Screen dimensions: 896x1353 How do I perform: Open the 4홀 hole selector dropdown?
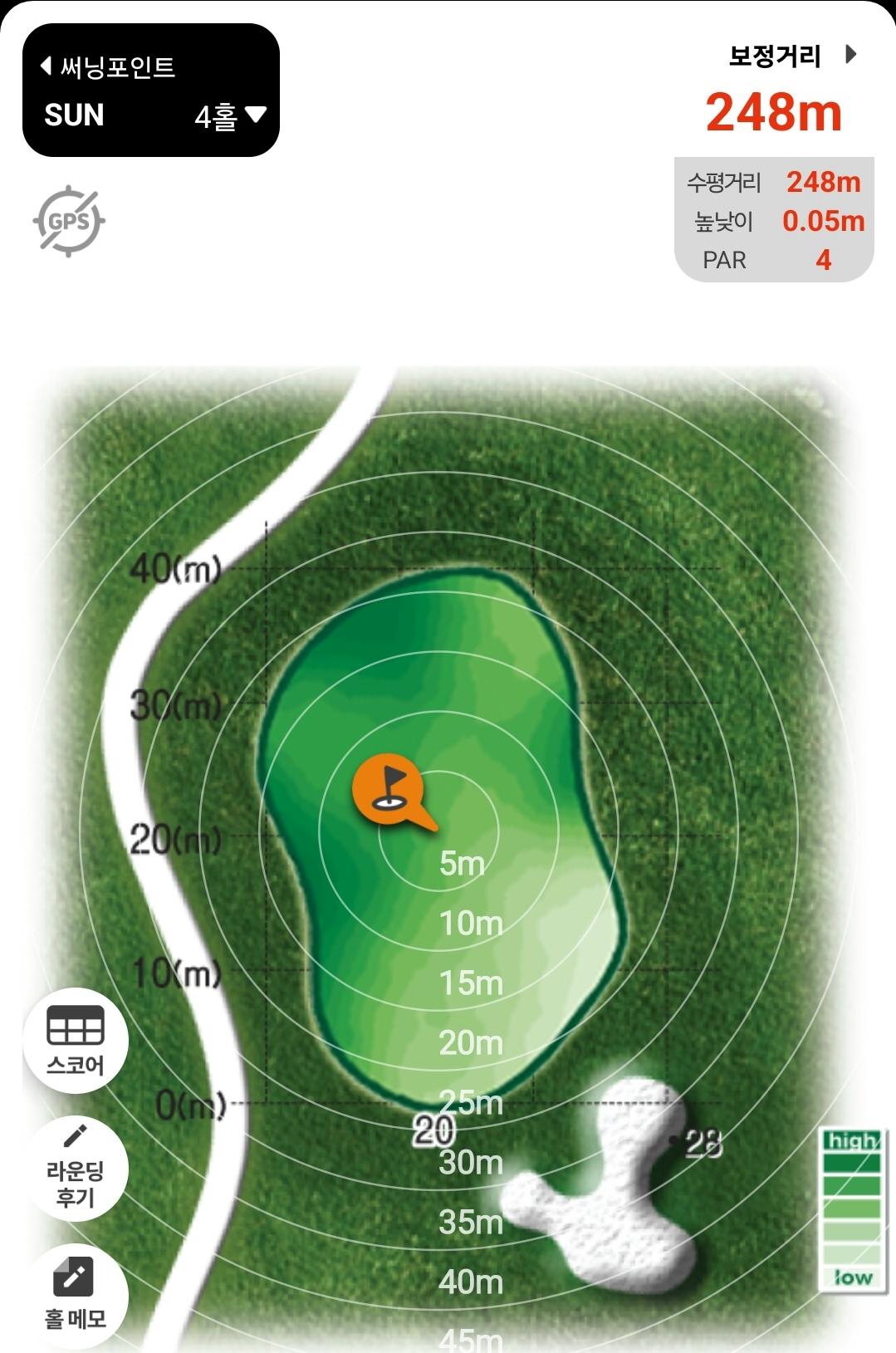pos(230,115)
